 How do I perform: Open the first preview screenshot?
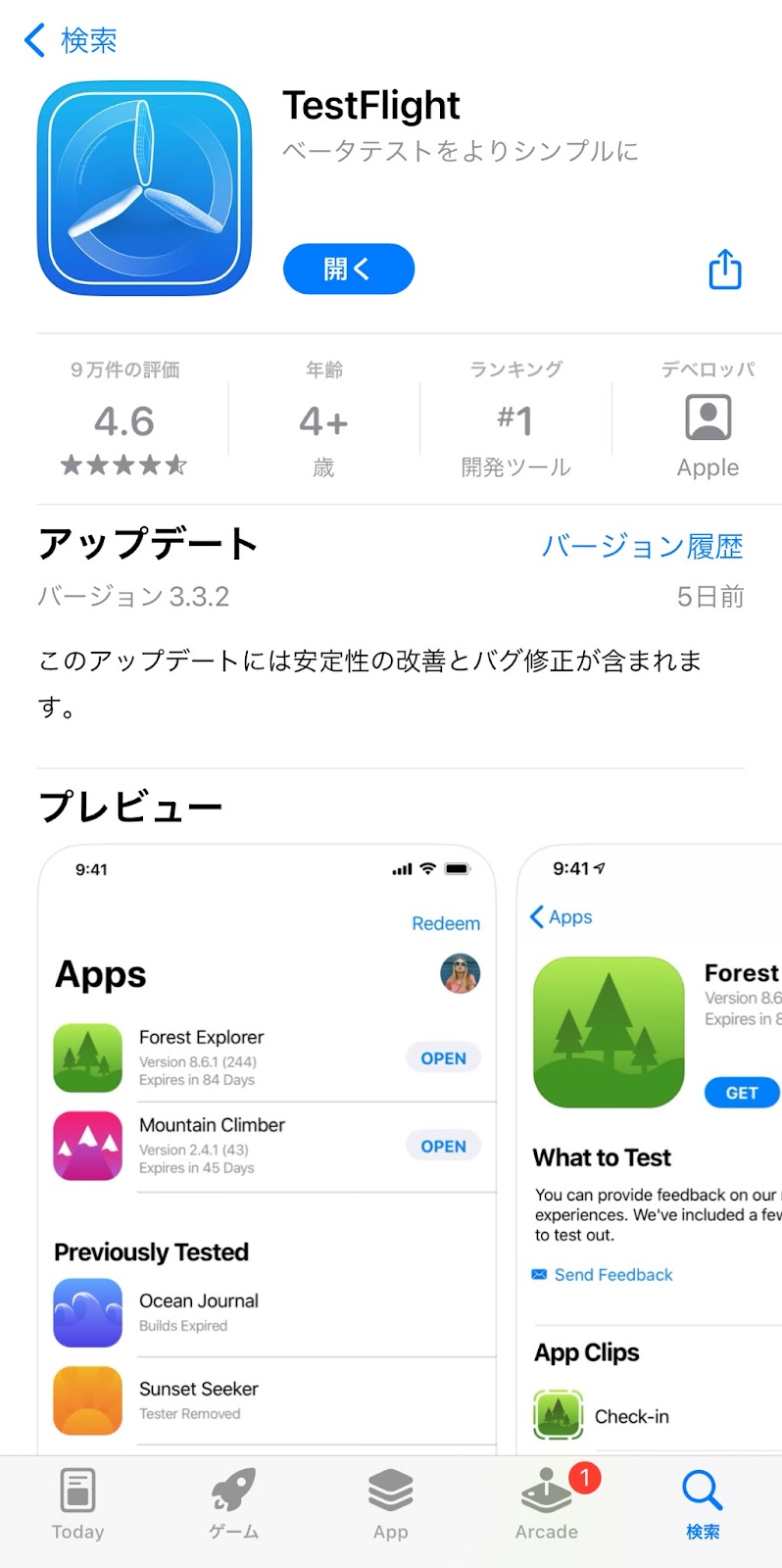click(x=267, y=1147)
